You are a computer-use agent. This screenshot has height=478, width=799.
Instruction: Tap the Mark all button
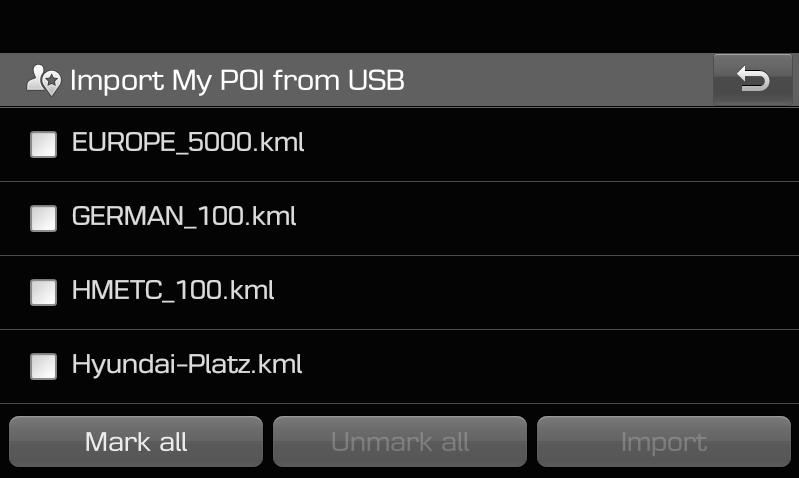136,442
